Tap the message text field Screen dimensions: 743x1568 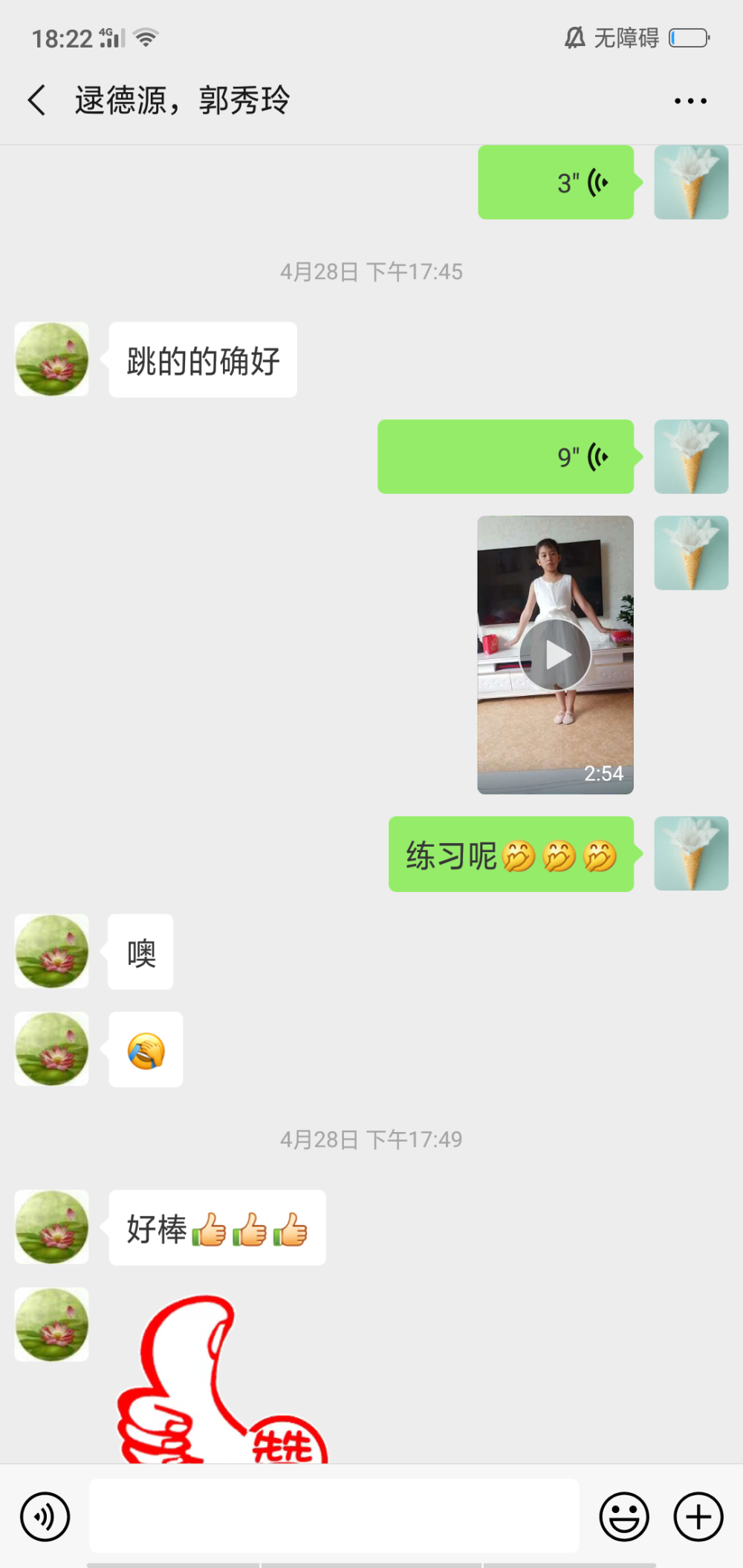334,1515
